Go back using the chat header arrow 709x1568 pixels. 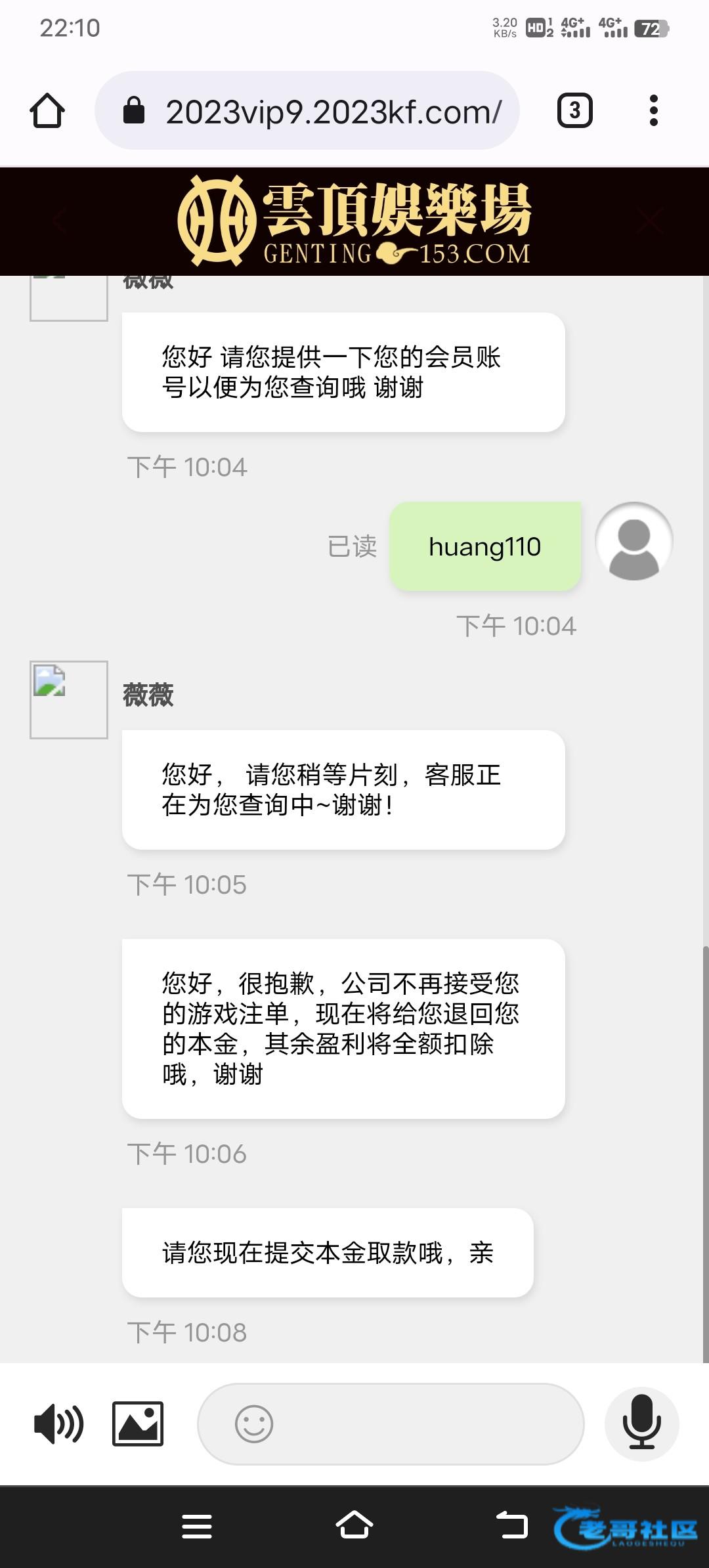(59, 221)
